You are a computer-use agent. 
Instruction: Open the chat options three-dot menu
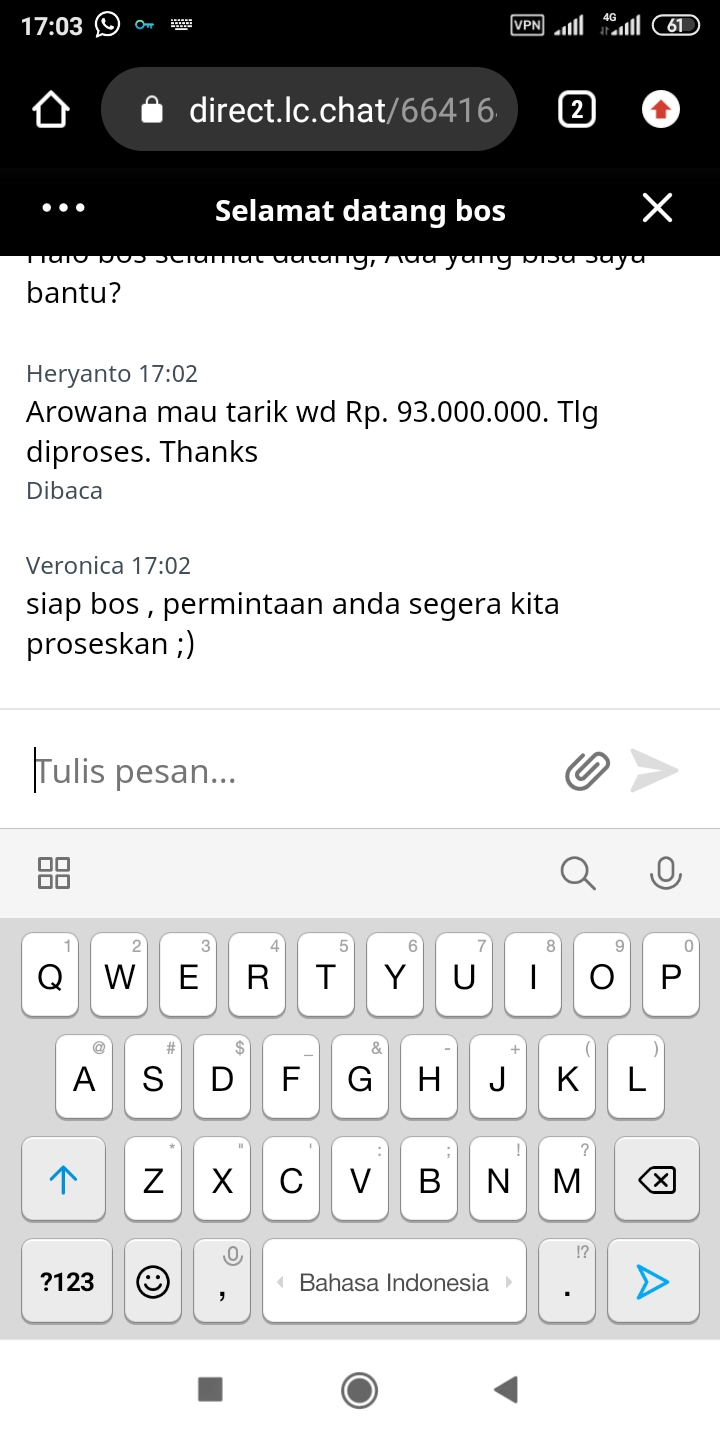64,208
